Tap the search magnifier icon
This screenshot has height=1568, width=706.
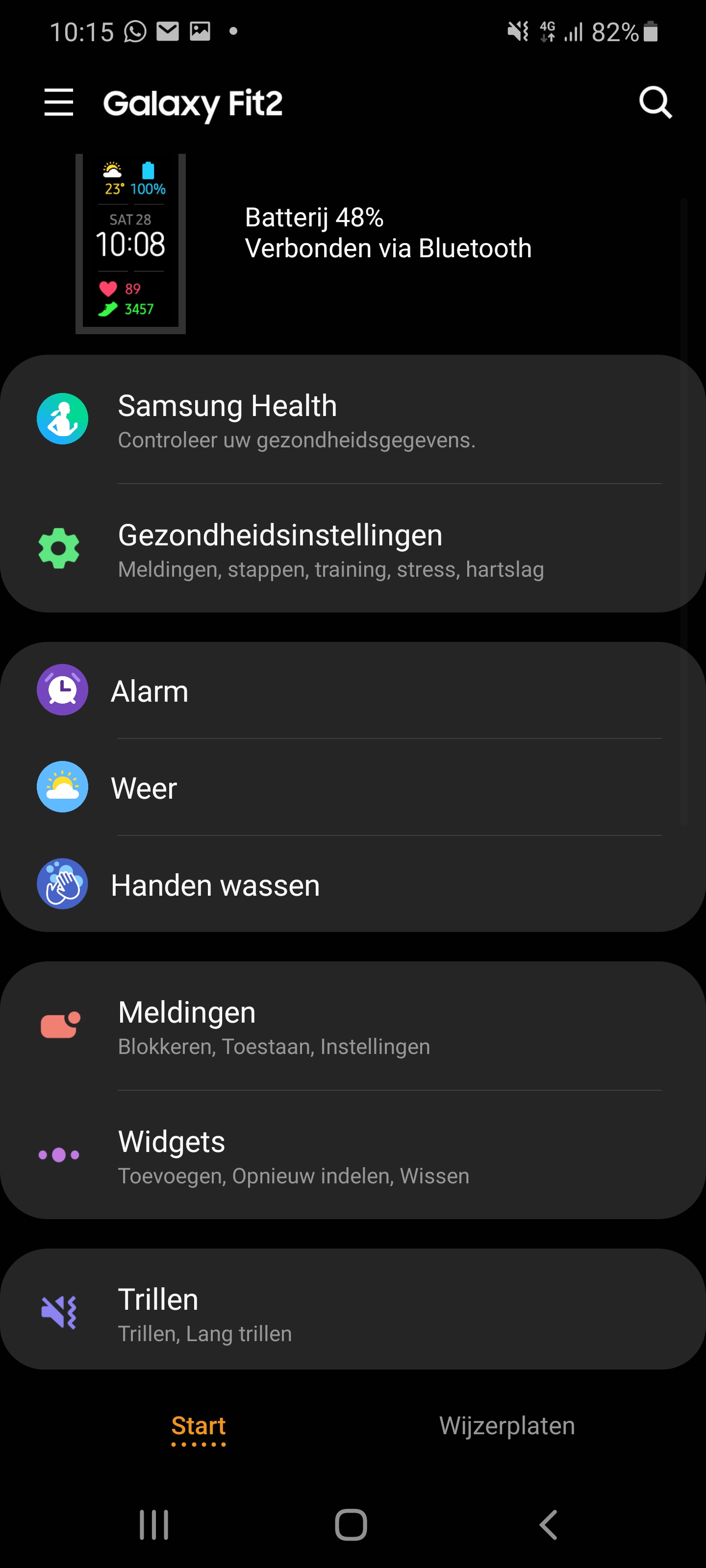pos(655,102)
